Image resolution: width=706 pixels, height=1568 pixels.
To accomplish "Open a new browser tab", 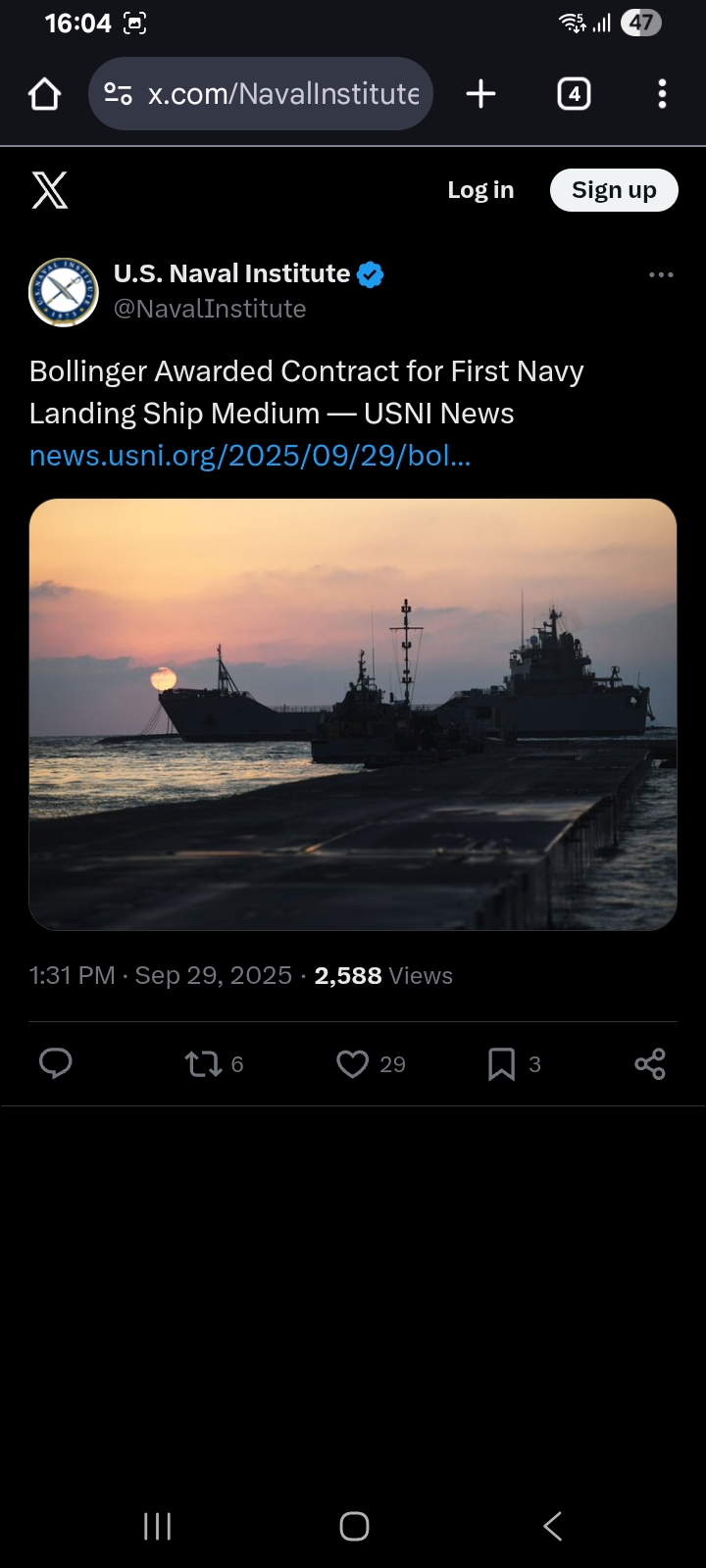I will coord(480,94).
